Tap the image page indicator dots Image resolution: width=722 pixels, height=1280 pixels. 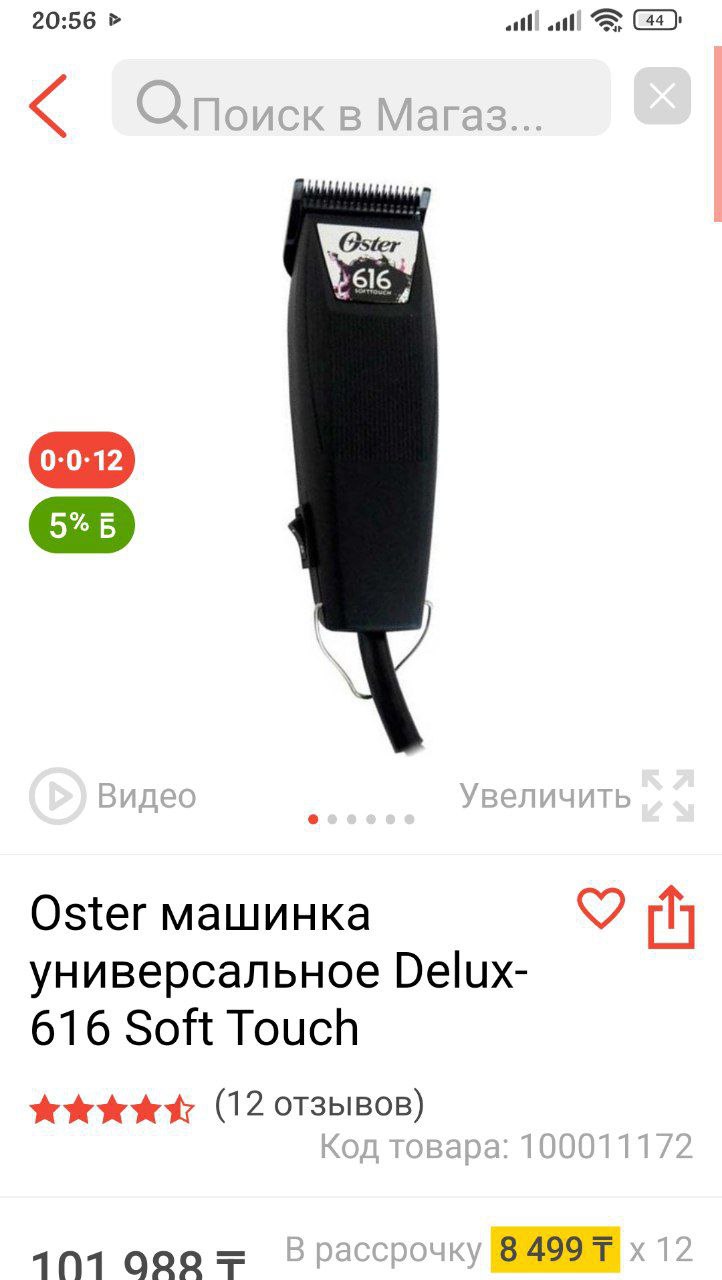361,819
